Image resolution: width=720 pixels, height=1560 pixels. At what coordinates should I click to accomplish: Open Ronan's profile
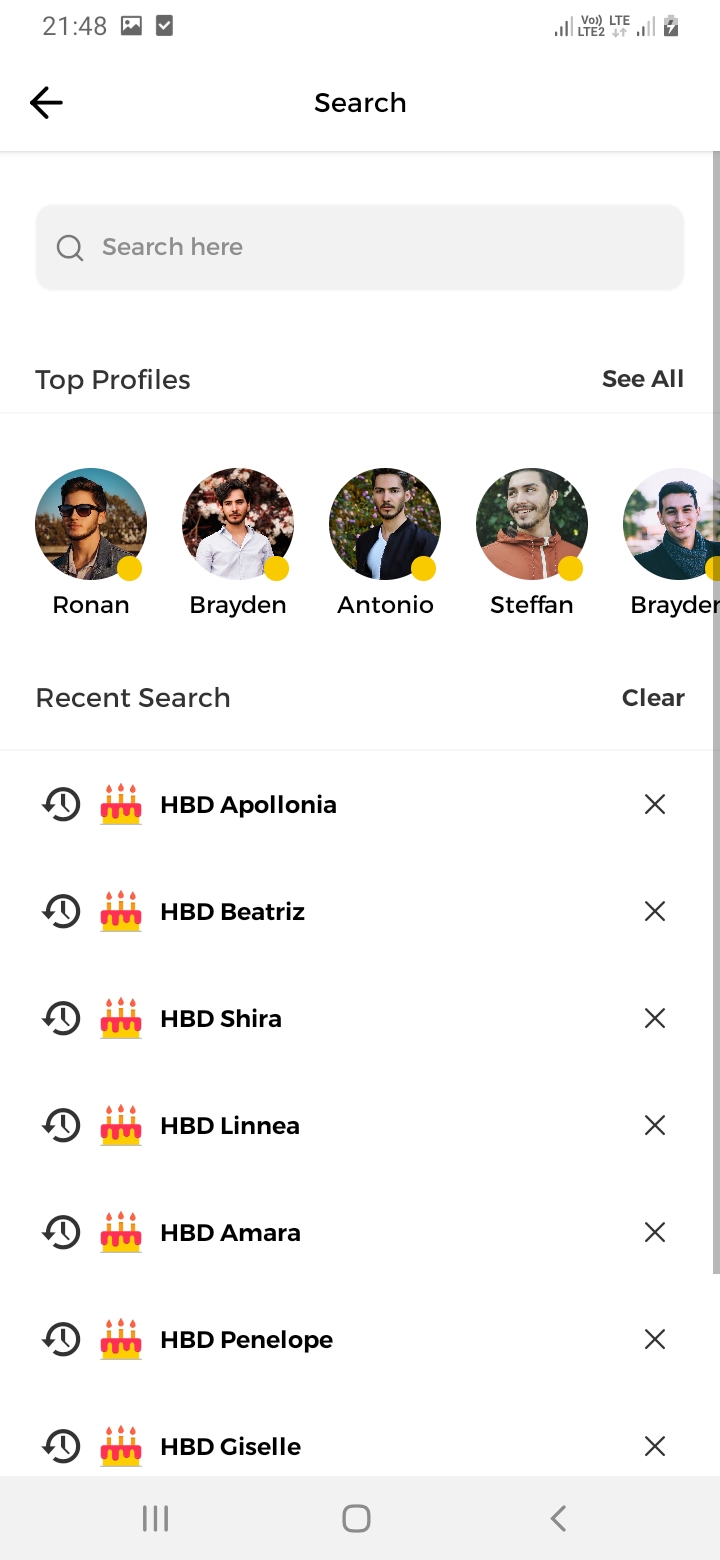pos(91,524)
